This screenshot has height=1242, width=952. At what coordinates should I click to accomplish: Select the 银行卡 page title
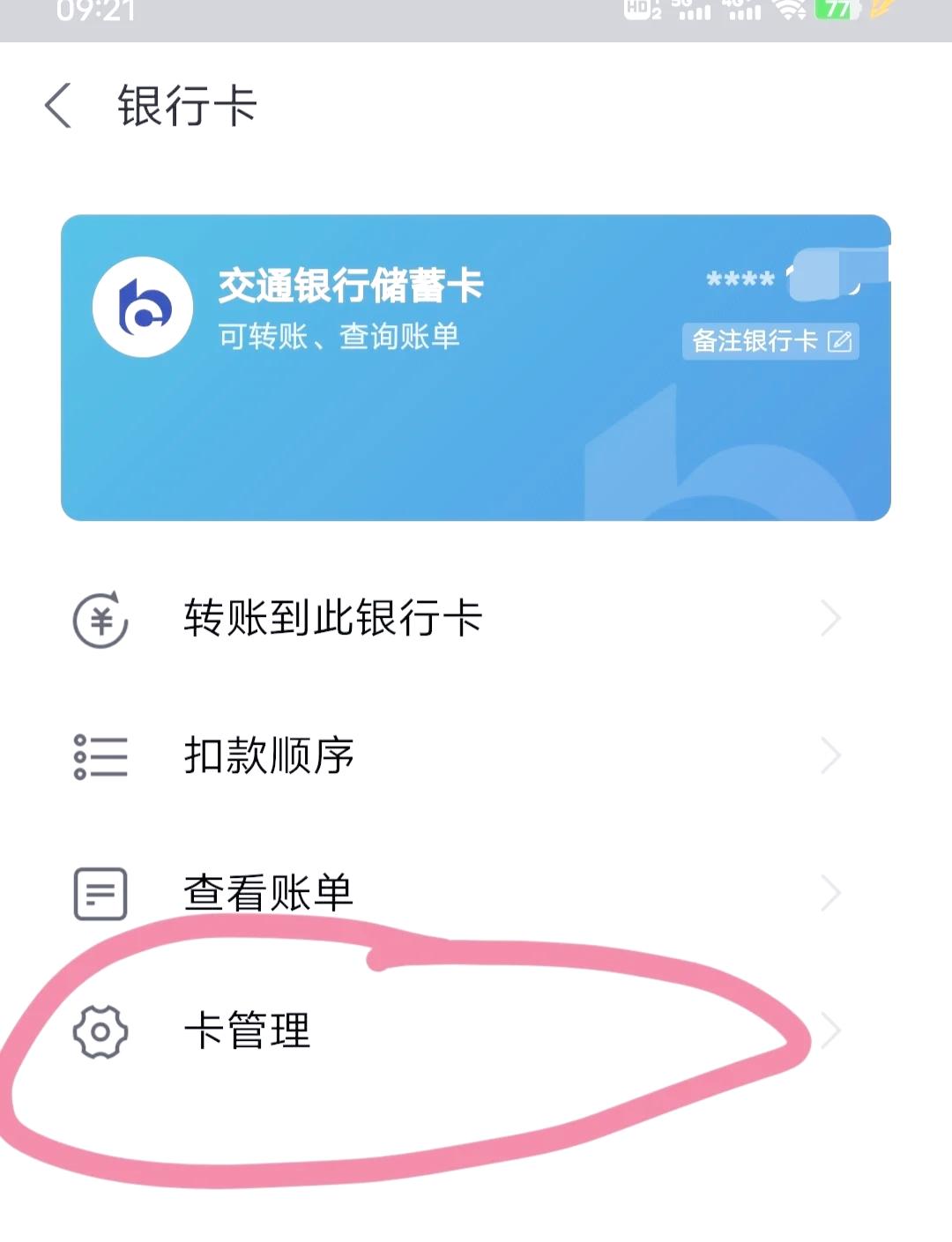point(186,106)
